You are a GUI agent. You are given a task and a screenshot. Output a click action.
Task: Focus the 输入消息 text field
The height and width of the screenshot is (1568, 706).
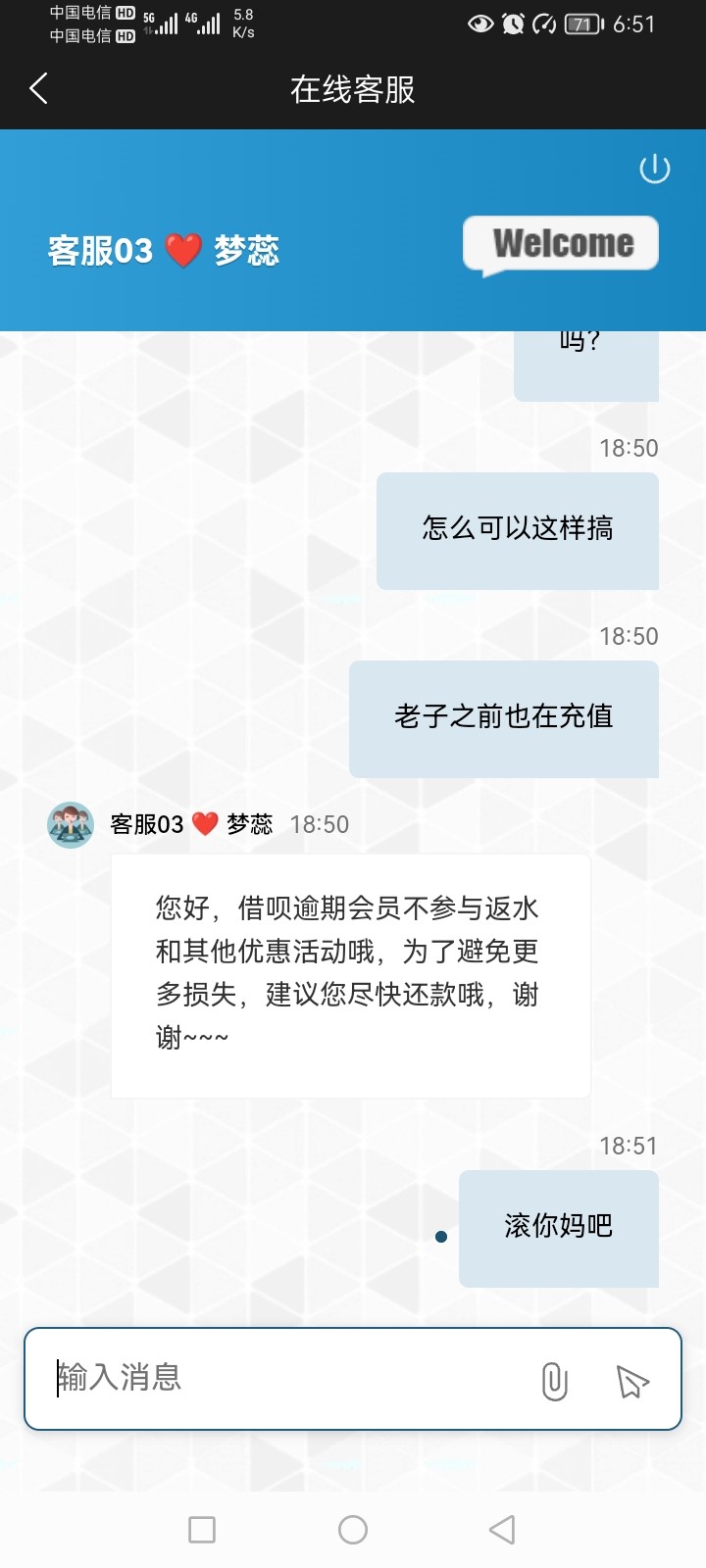(x=284, y=1378)
